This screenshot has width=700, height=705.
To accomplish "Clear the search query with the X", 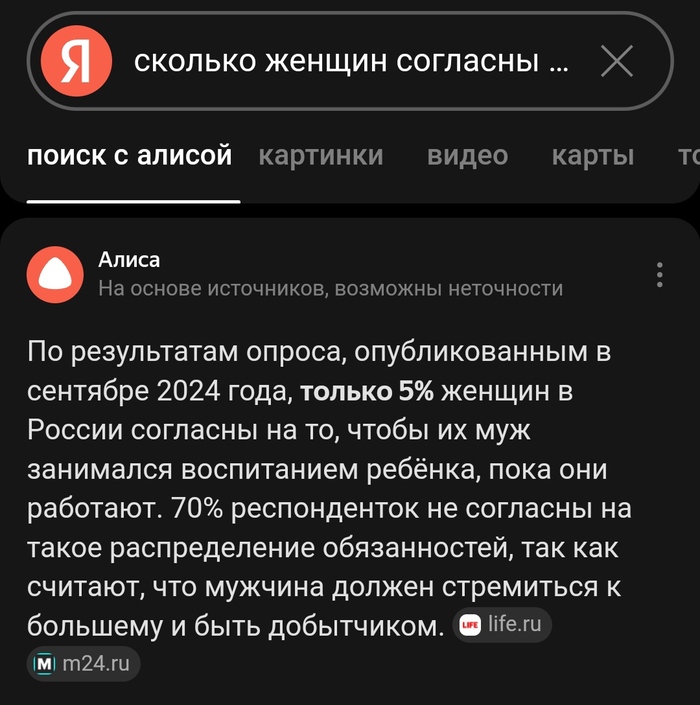I will click(616, 63).
